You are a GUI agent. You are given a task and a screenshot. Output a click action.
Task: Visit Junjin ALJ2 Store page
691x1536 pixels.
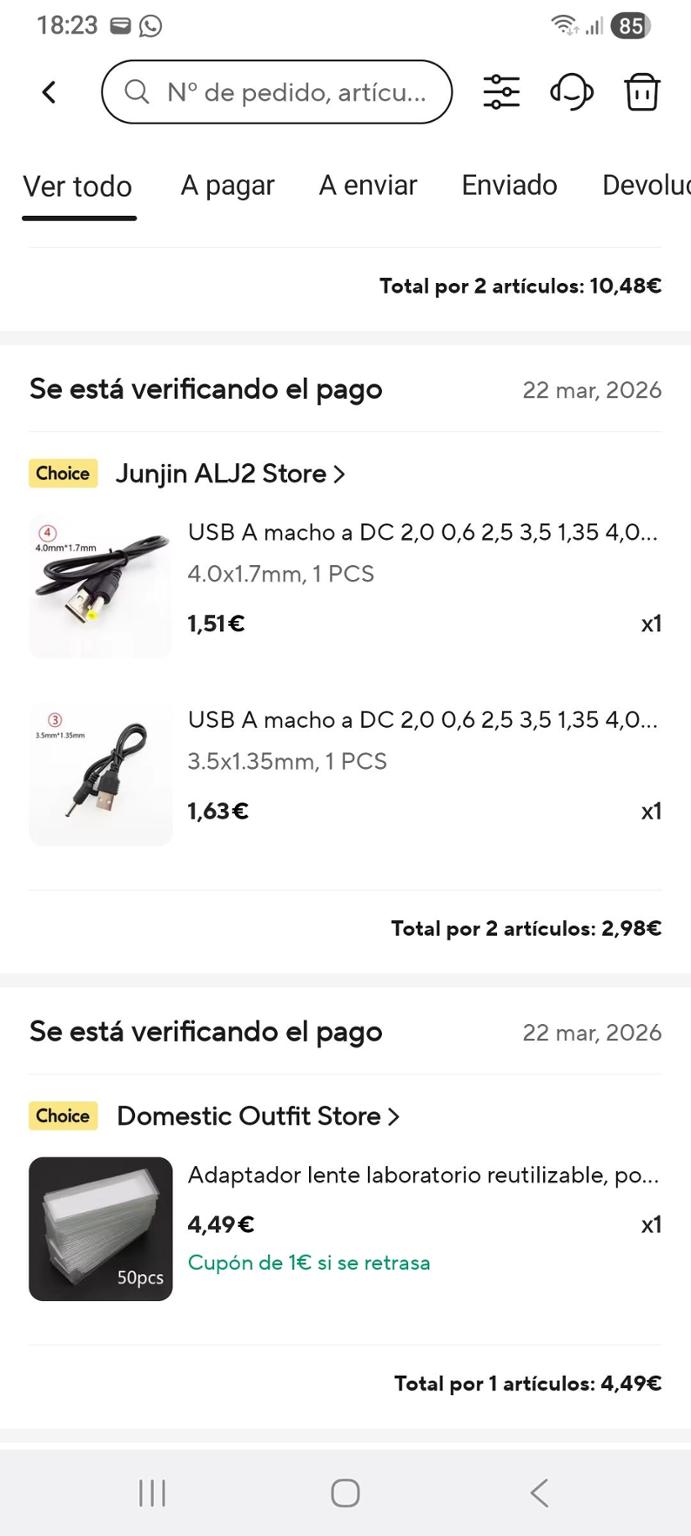(x=230, y=473)
